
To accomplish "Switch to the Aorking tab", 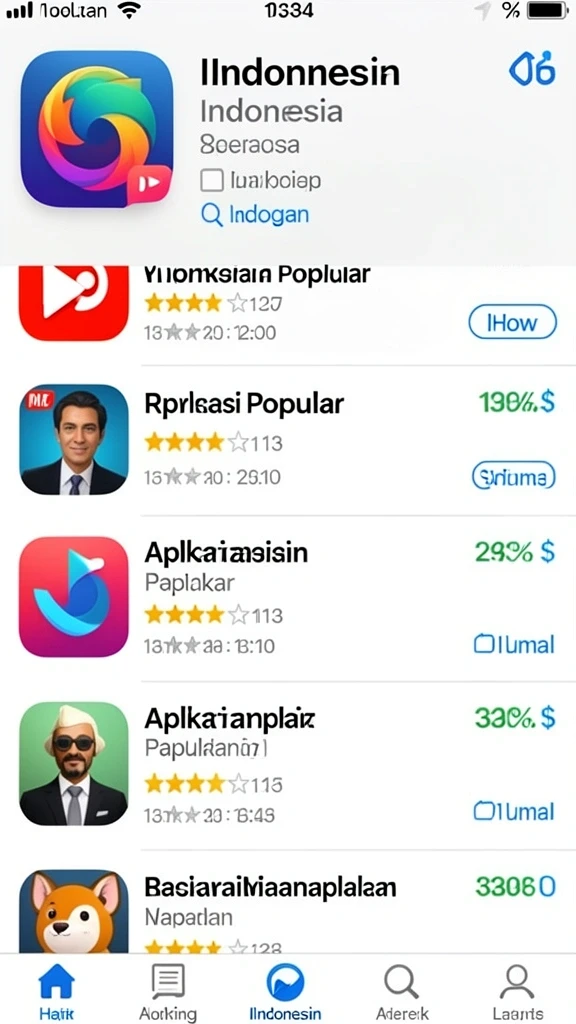I will tap(168, 991).
